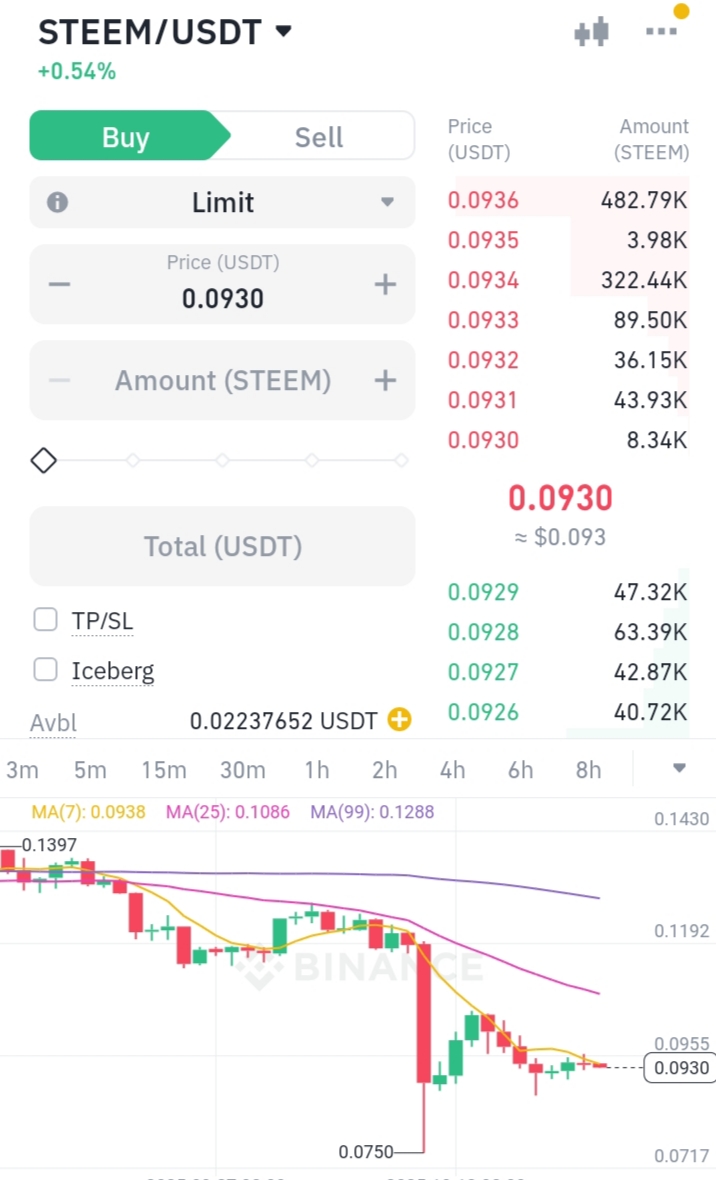
Task: Add funds with the yellow plus icon
Action: 399,720
